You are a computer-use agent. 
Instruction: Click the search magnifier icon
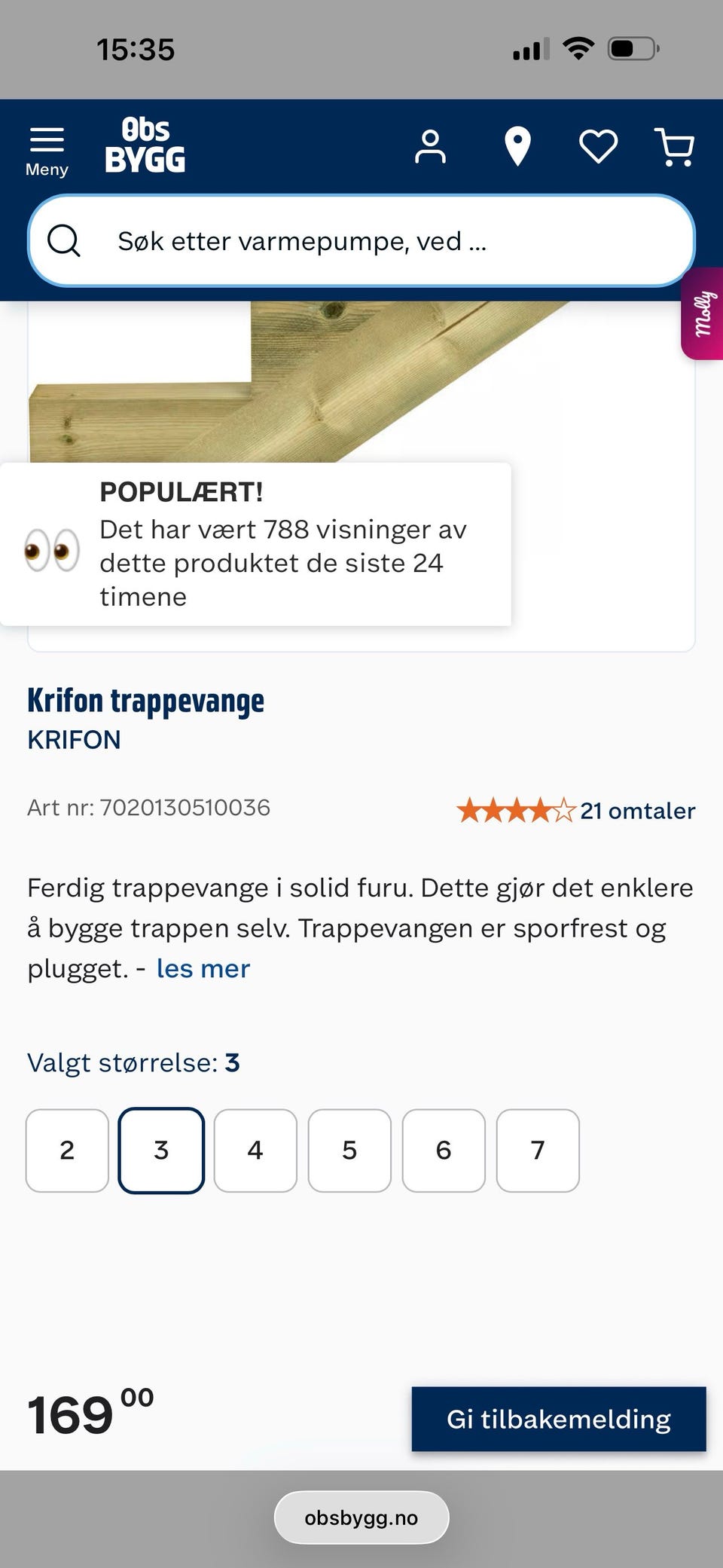point(64,240)
